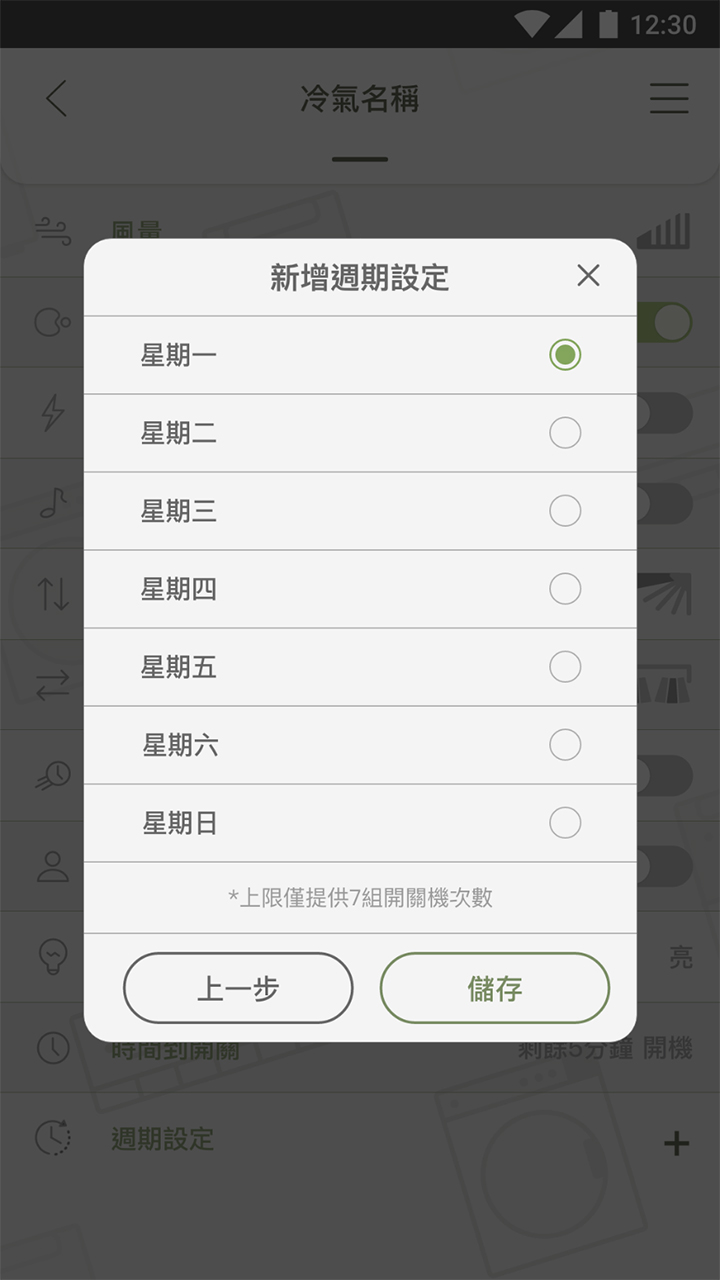The width and height of the screenshot is (720, 1280).
Task: Select the 星期三 radio button
Action: tap(565, 510)
